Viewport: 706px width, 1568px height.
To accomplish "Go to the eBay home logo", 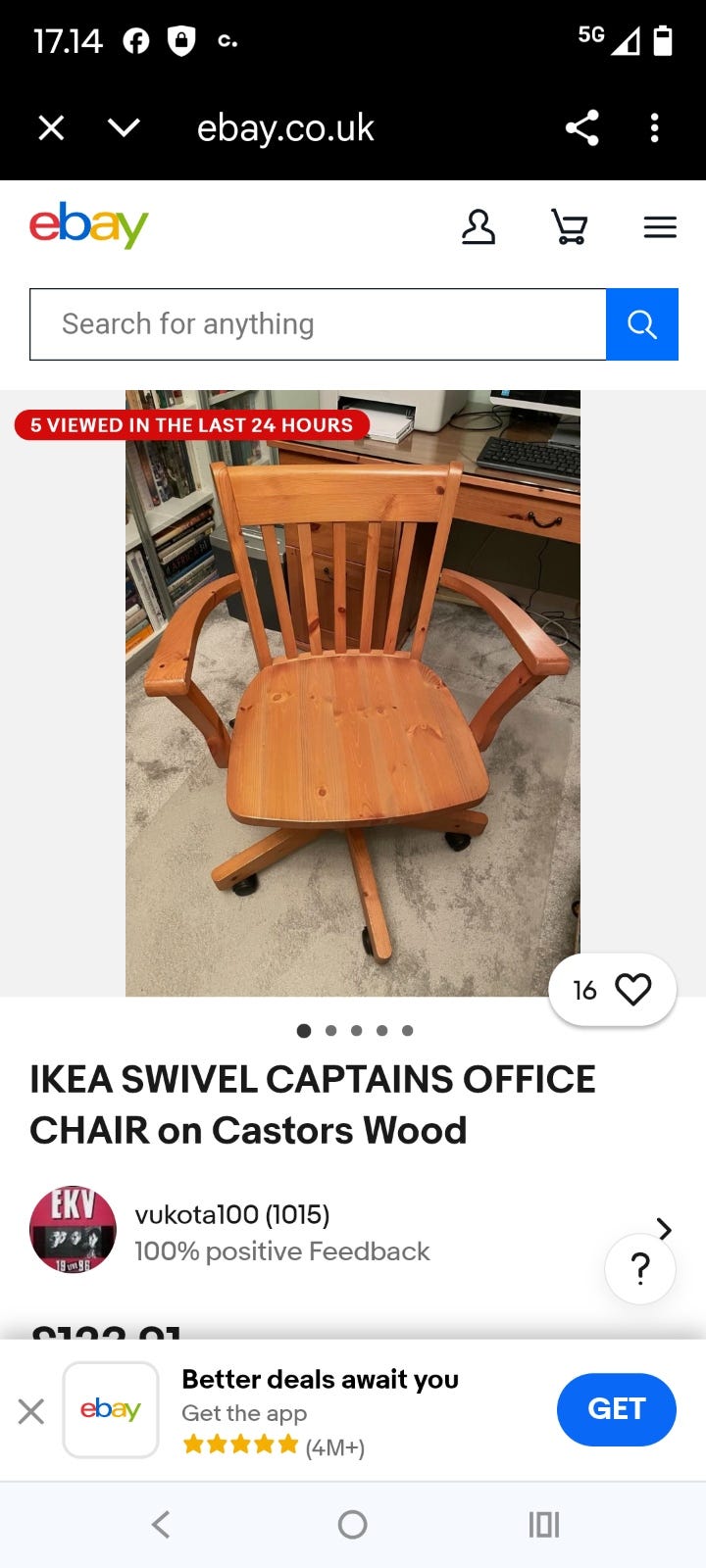I will [88, 225].
